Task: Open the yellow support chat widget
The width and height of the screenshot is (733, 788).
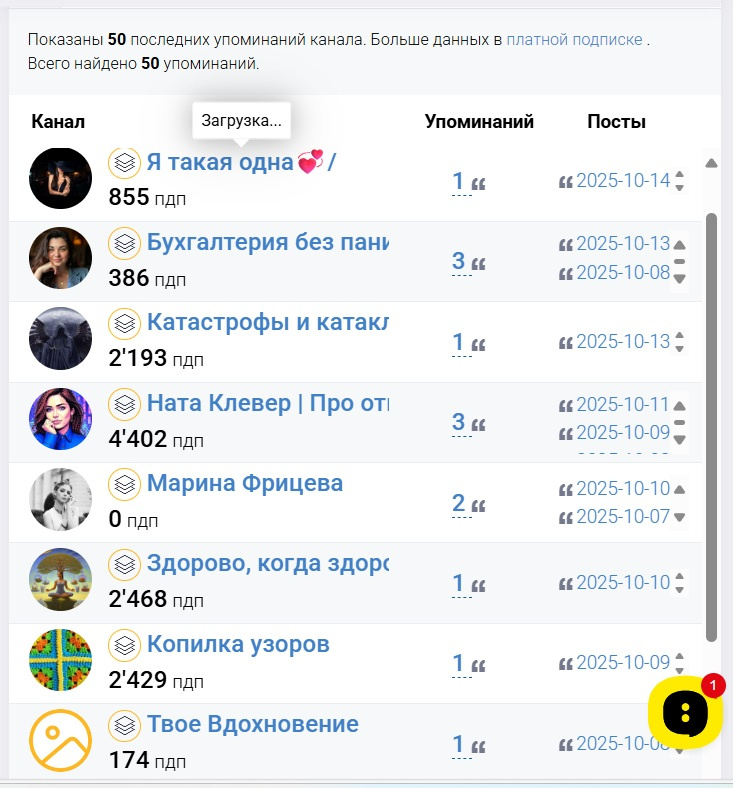Action: point(685,713)
